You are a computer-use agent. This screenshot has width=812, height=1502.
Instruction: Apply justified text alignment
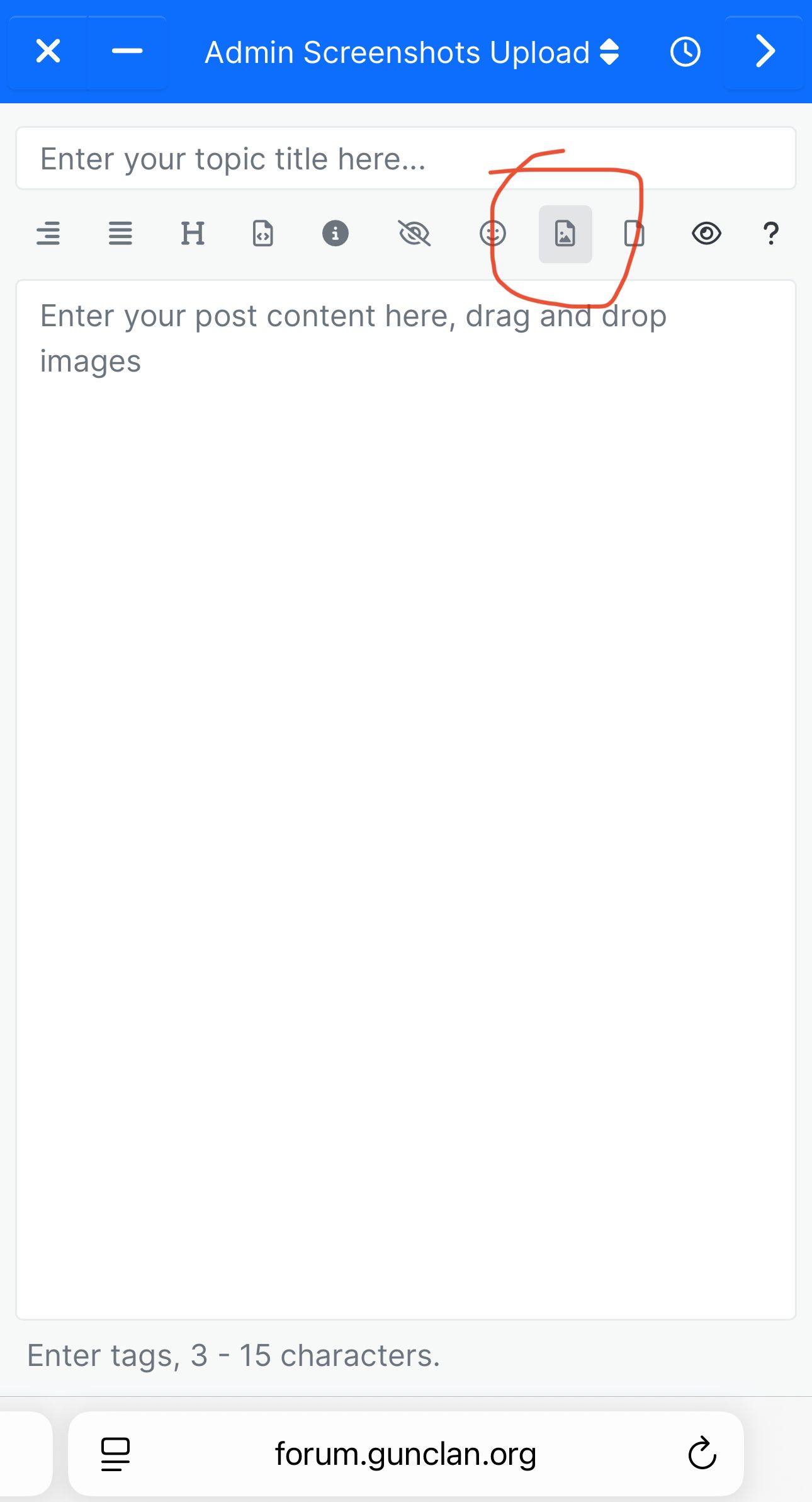(120, 234)
